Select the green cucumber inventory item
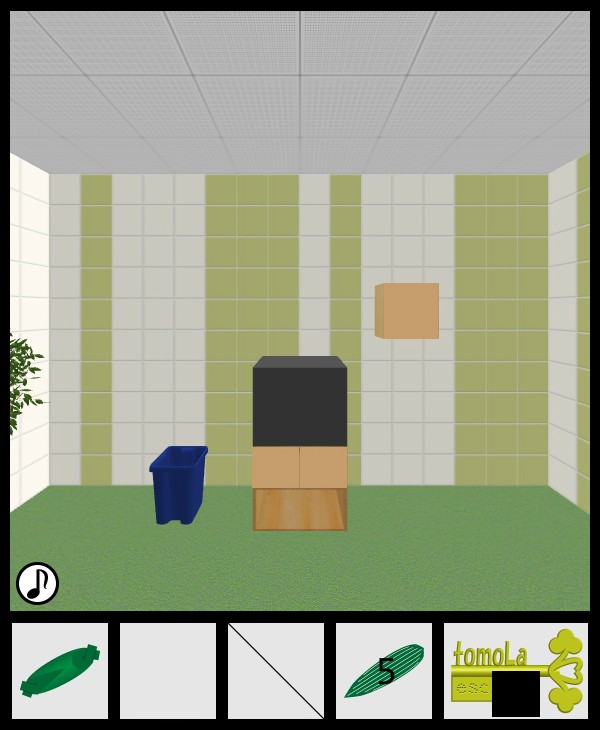The width and height of the screenshot is (600, 730). click(59, 671)
